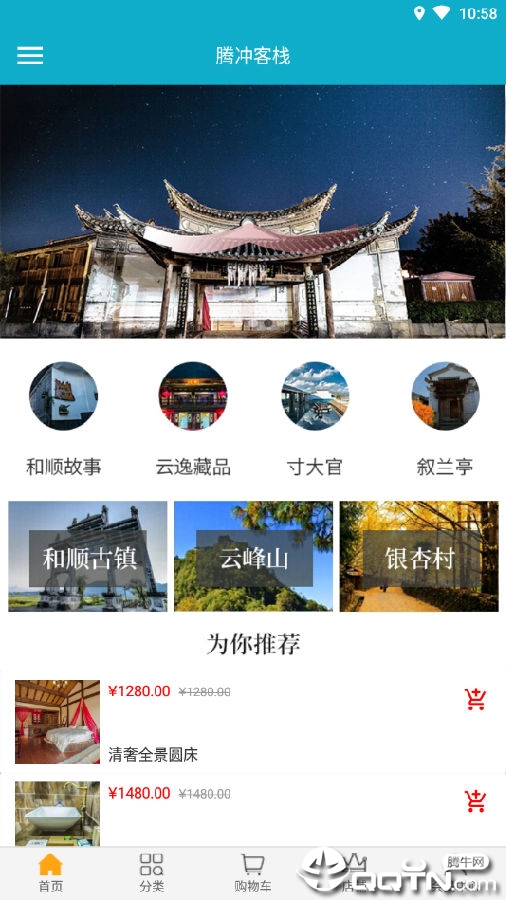
Task: Open the hamburger drawer menu
Action: coord(30,55)
